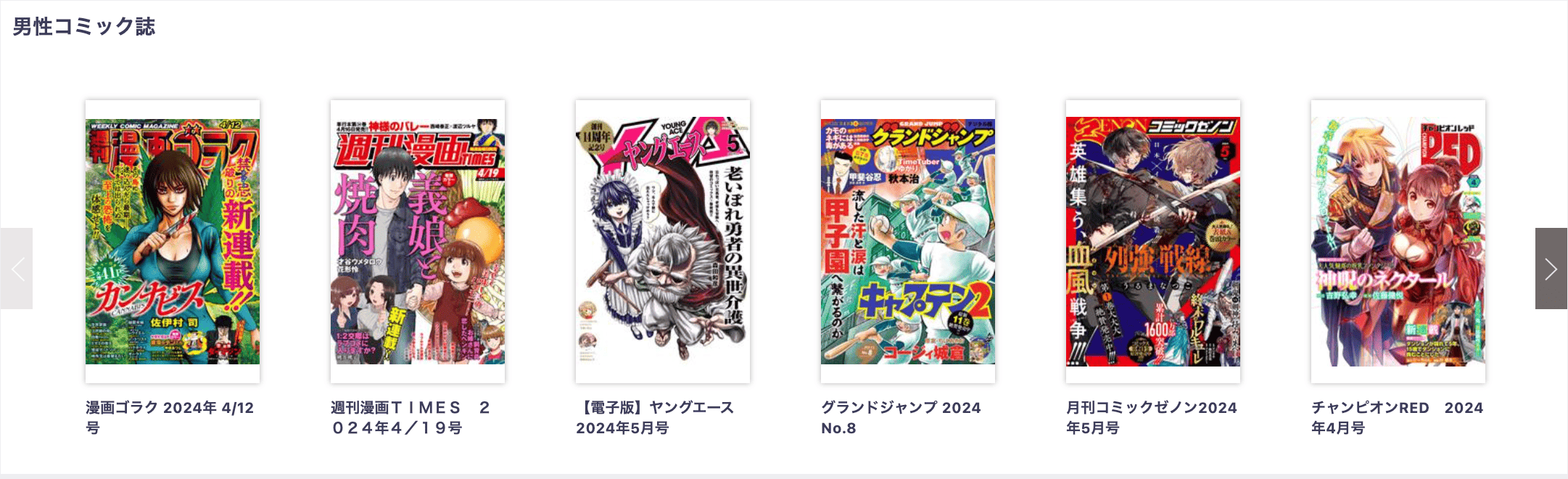1568x479 pixels.
Task: Open 漫画ゴラク 2024年 4/12号 cover
Action: click(173, 241)
